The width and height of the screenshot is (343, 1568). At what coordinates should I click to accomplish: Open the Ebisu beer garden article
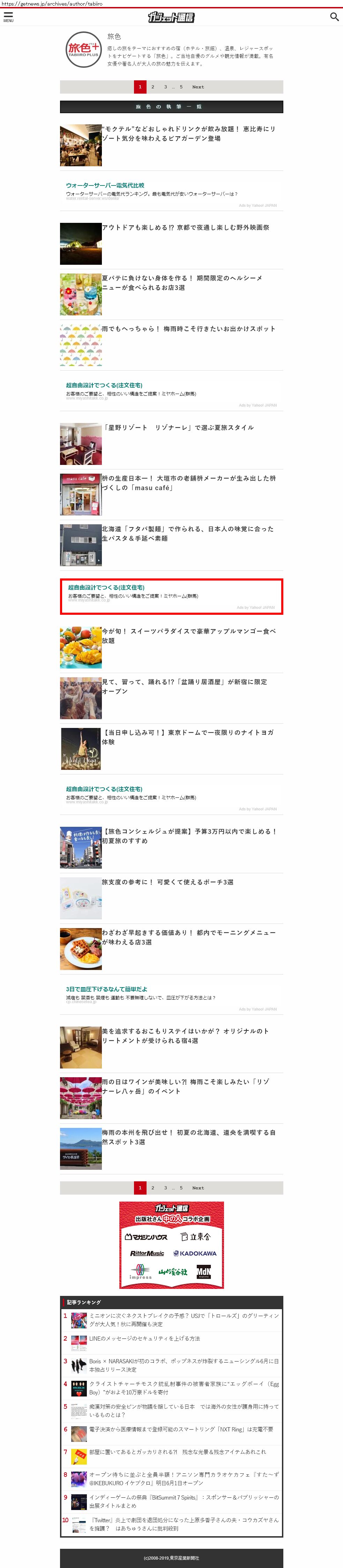point(188,134)
